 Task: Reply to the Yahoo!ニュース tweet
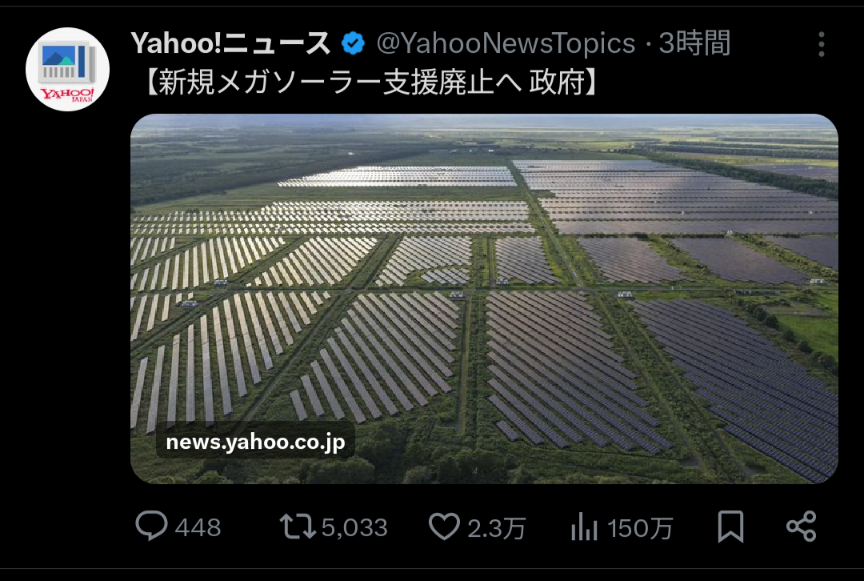click(152, 526)
